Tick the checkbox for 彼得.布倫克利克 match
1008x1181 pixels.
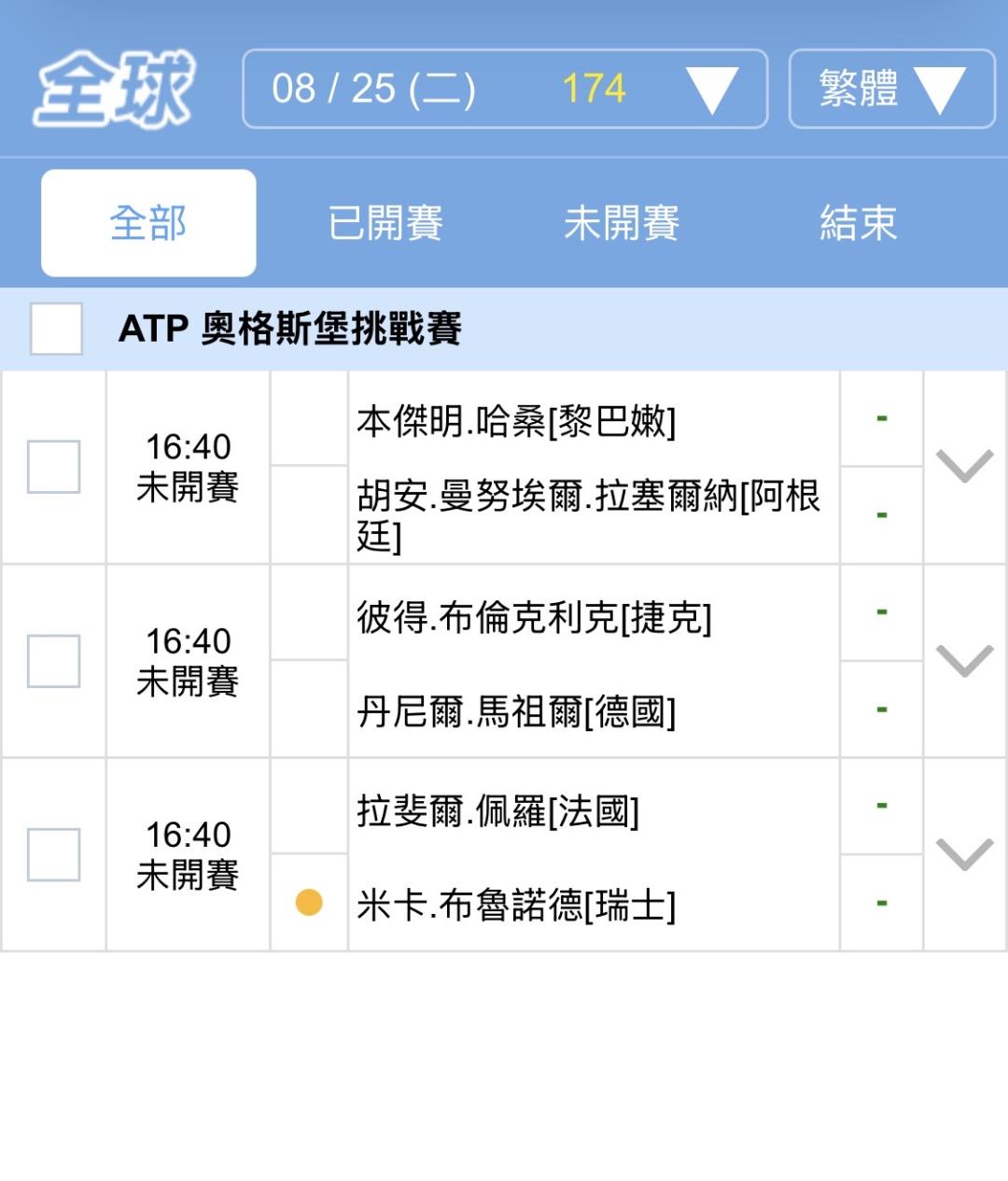53,661
